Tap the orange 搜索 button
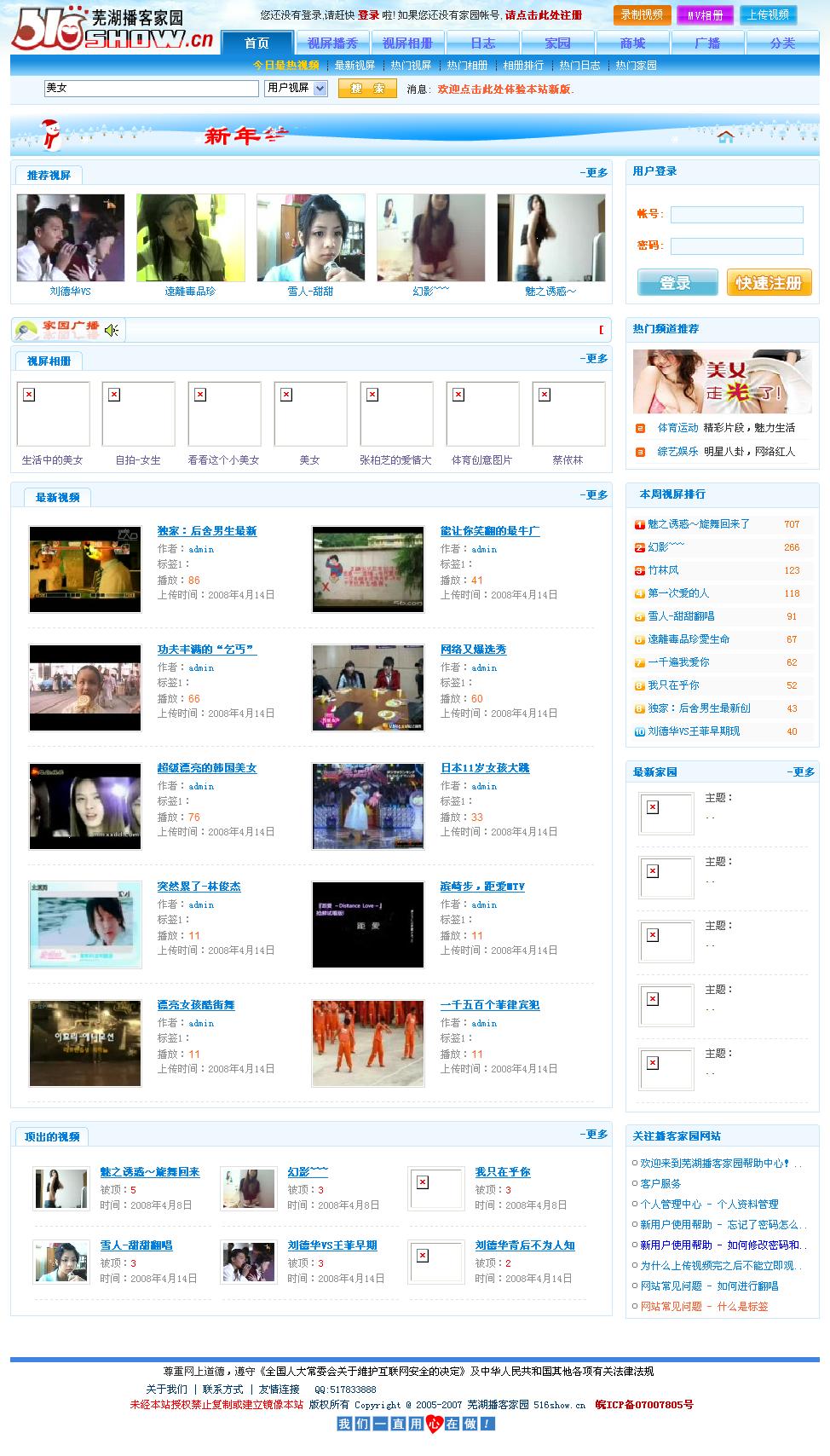The image size is (830, 1456). (367, 88)
